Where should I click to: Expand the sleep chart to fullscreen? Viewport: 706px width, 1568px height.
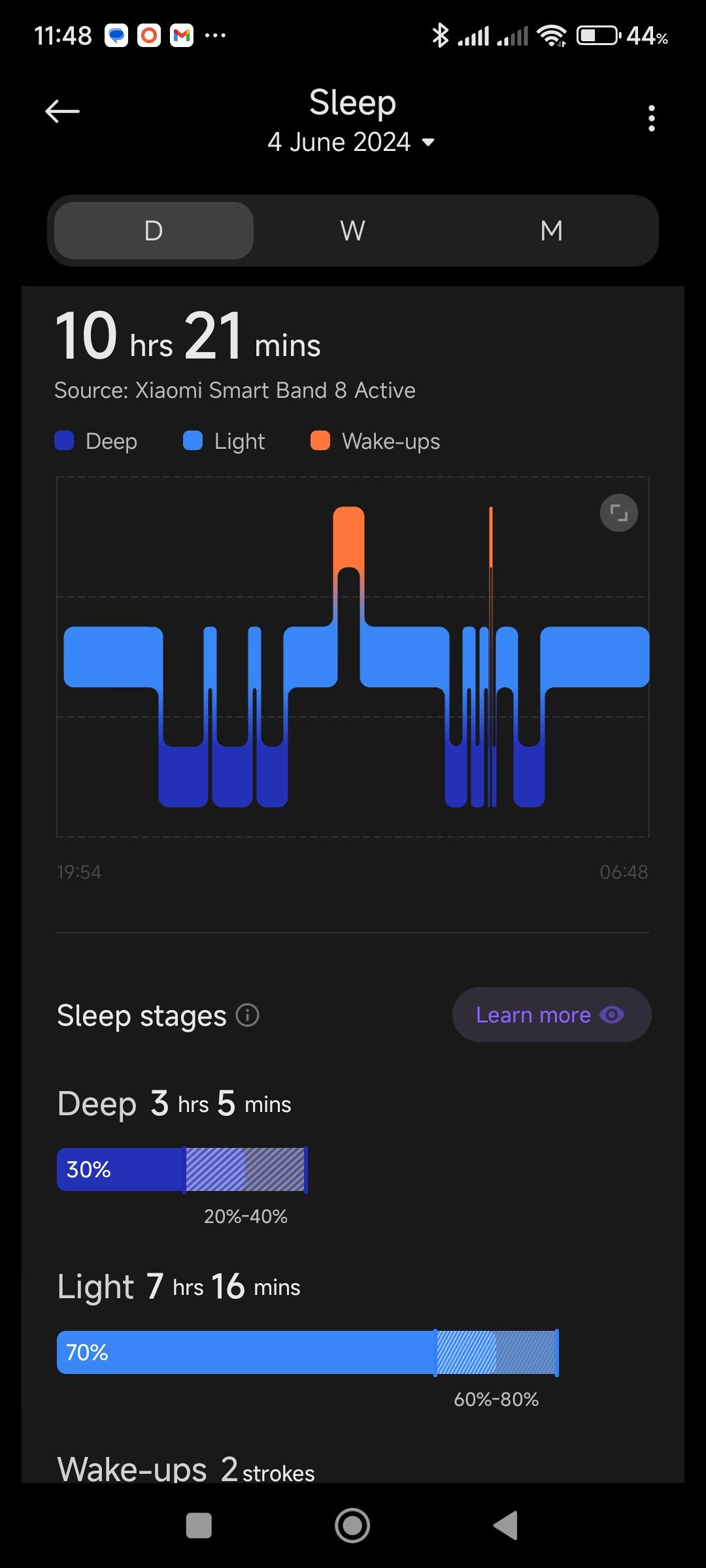[618, 513]
